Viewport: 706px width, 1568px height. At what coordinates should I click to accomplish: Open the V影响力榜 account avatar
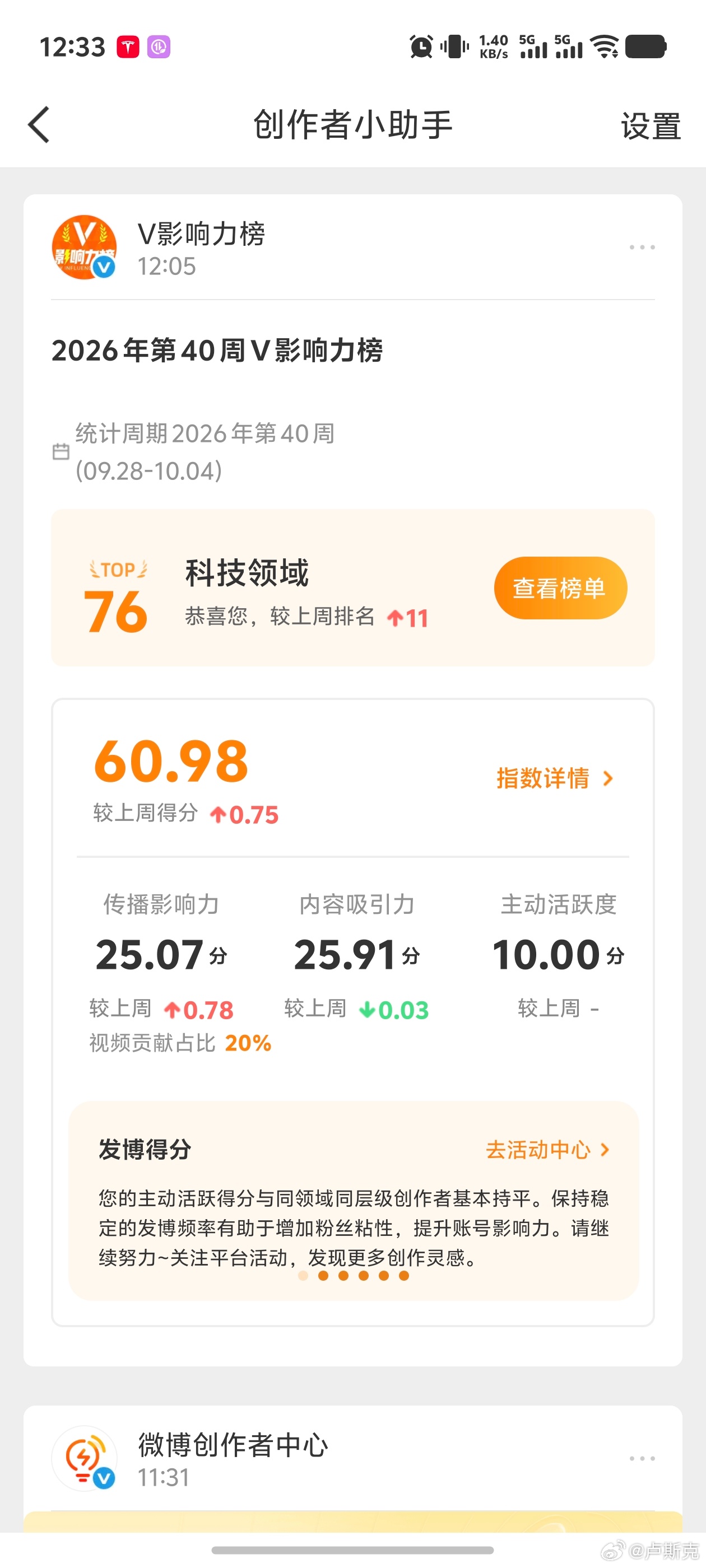tap(84, 247)
